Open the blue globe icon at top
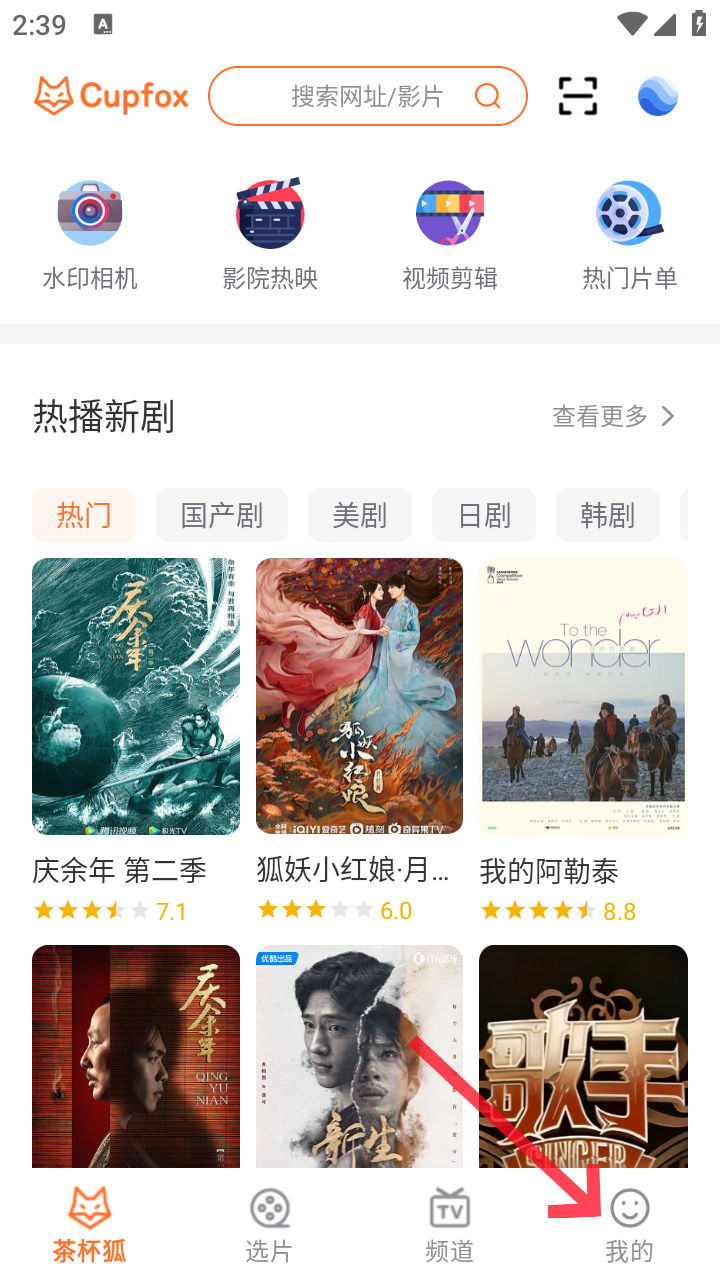Viewport: 720px width, 1280px height. point(658,96)
